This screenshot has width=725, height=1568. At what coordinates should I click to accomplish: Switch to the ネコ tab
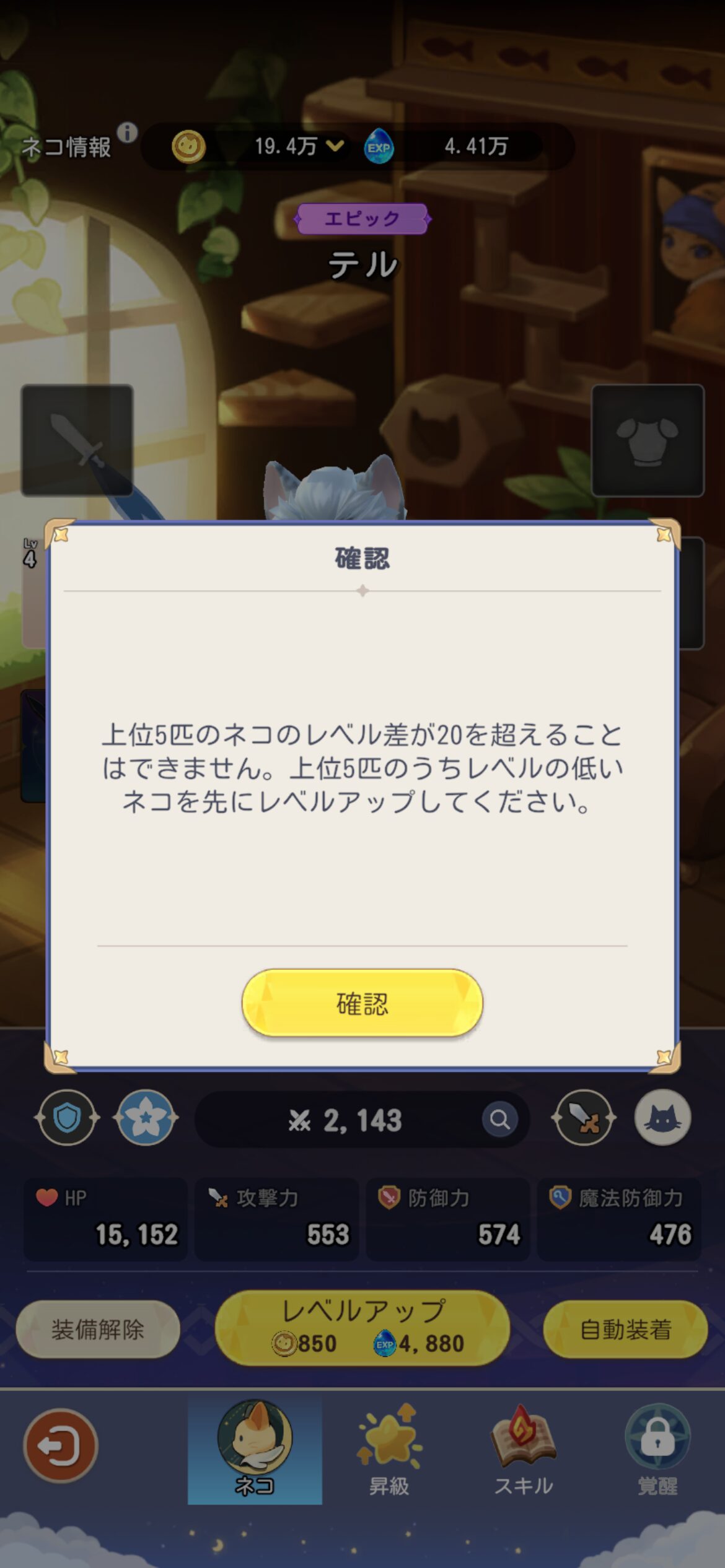(255, 1450)
